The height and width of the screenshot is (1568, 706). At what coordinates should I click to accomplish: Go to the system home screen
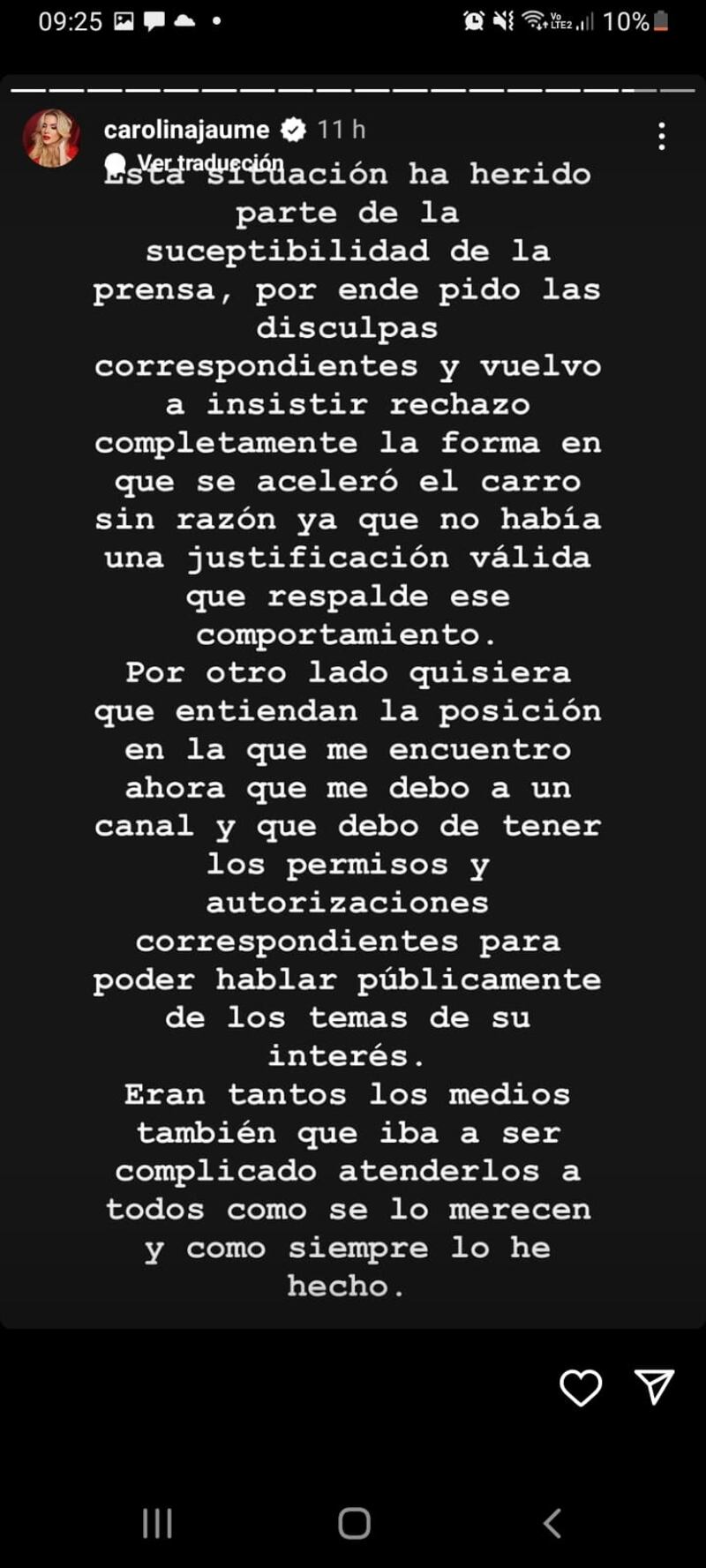click(x=354, y=1523)
